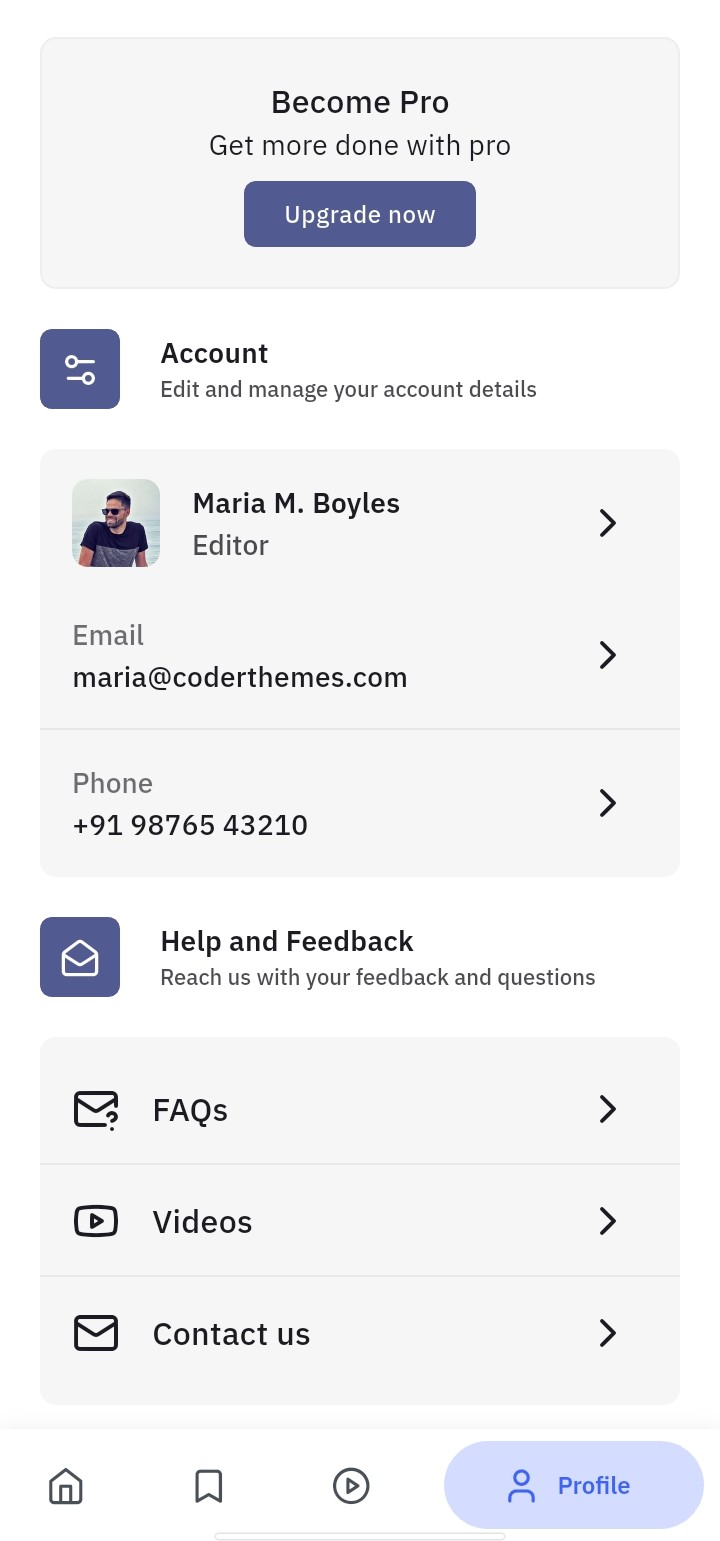Screen dimensions: 720x1541
Task: Open the FAQs page
Action: coord(359,1109)
